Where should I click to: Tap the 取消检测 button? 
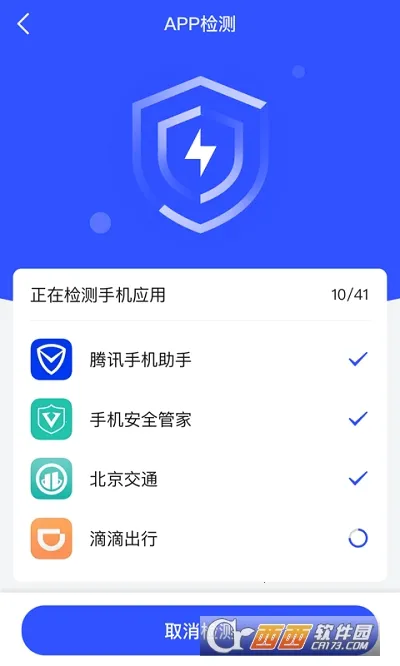point(200,631)
